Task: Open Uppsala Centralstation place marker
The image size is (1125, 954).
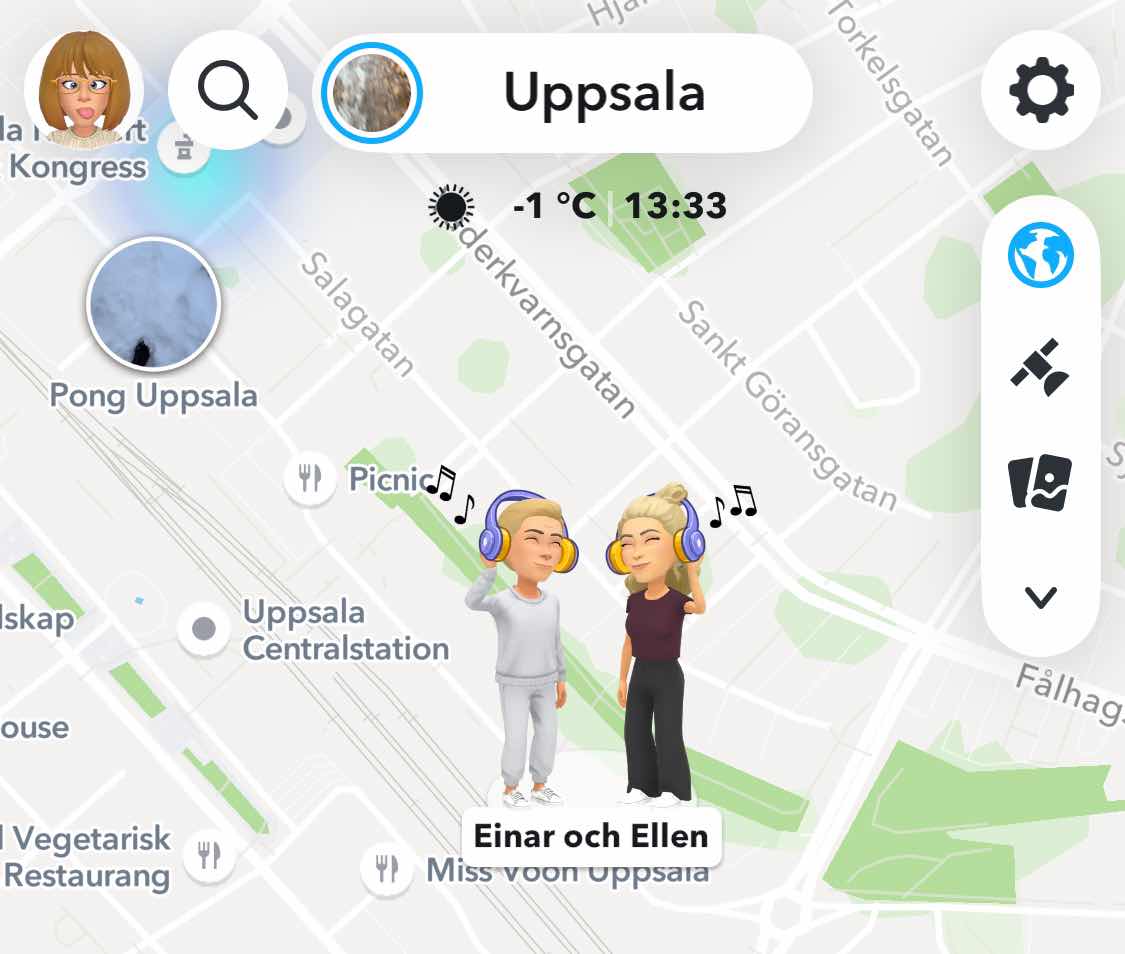Action: point(204,629)
